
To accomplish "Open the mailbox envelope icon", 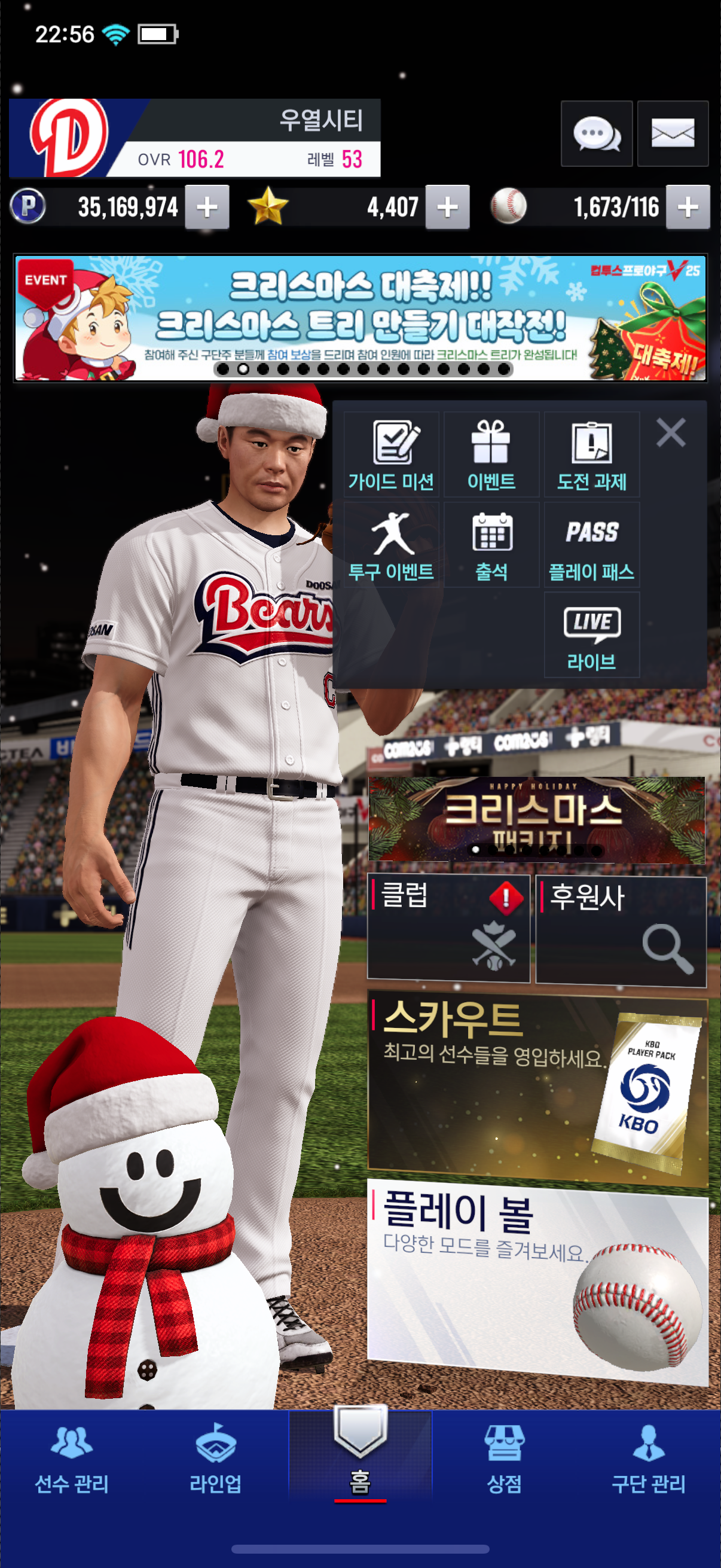I will (673, 133).
